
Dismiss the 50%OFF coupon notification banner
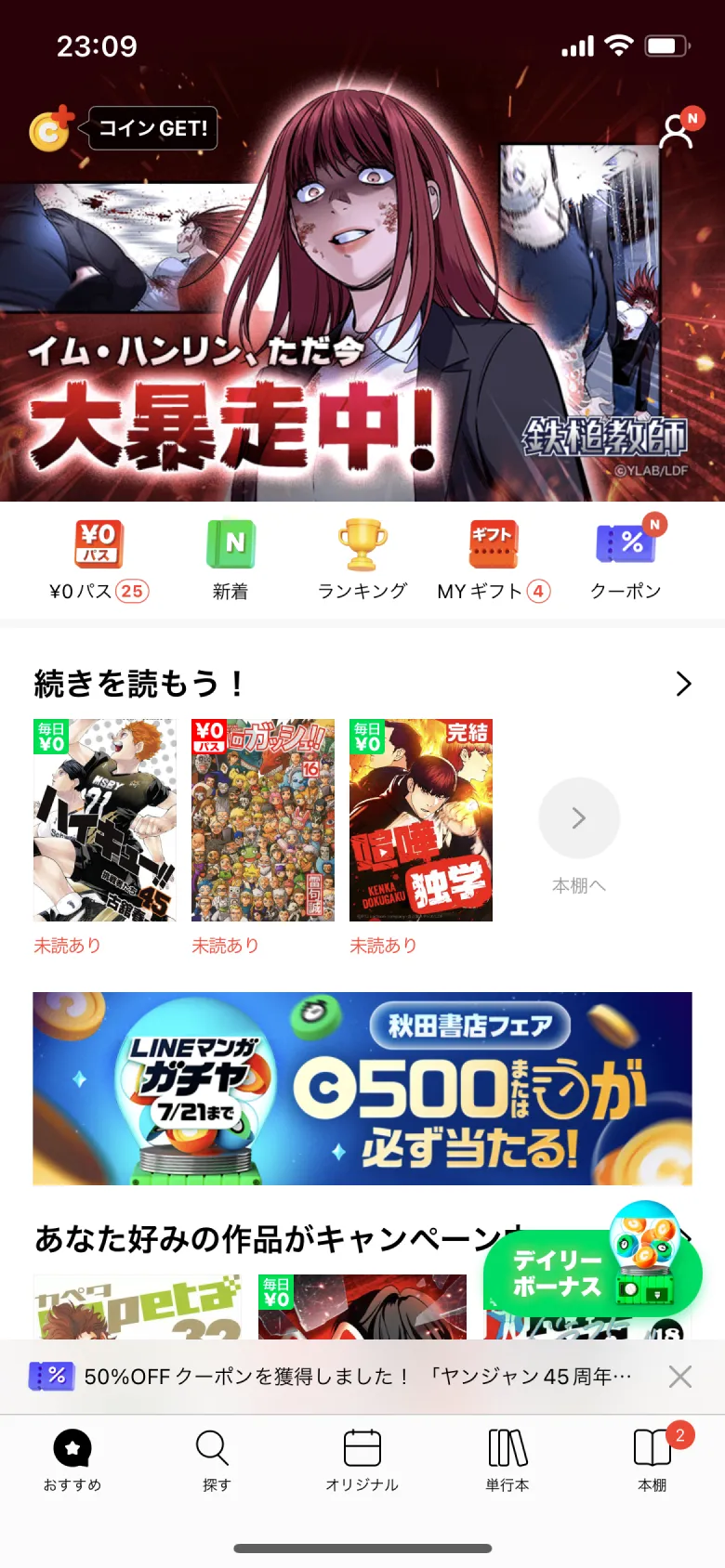[679, 1376]
